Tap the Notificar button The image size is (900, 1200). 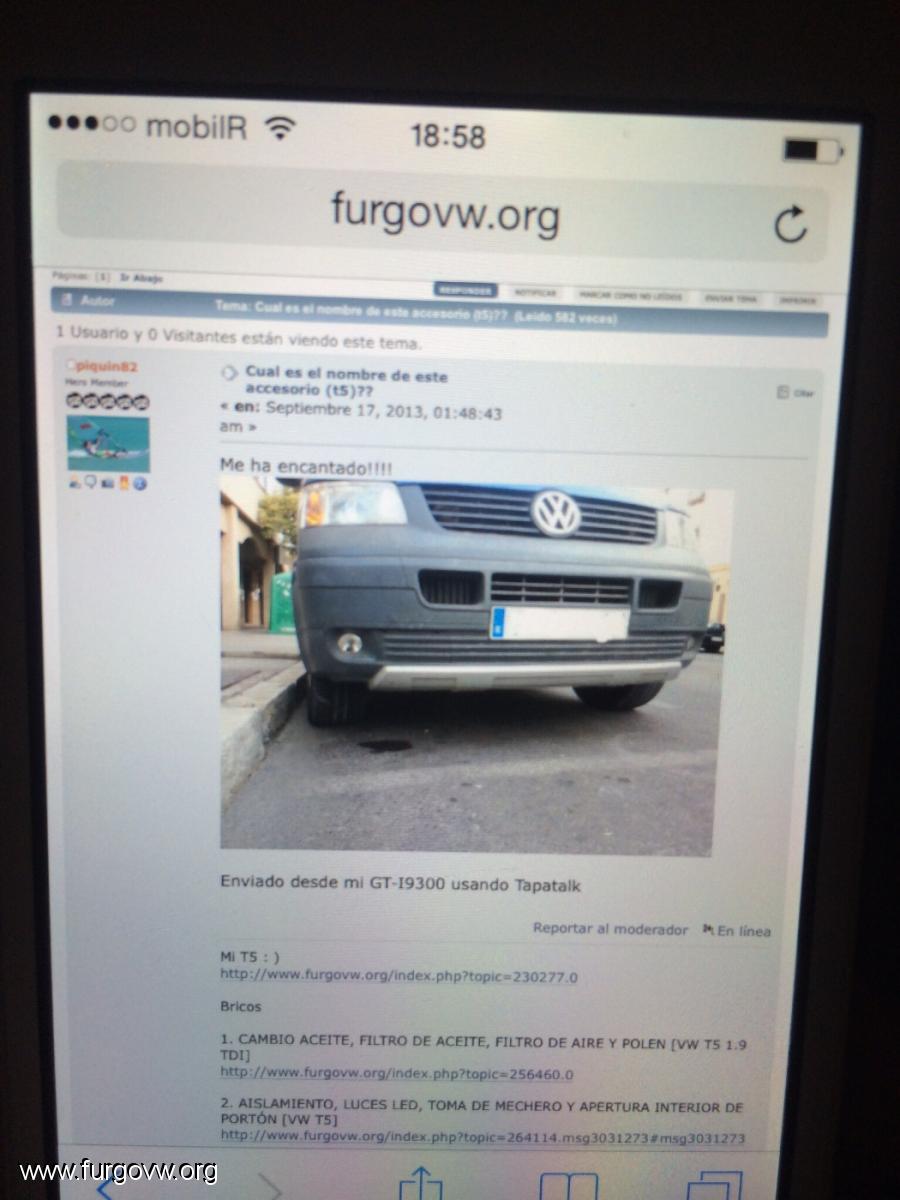click(x=535, y=293)
